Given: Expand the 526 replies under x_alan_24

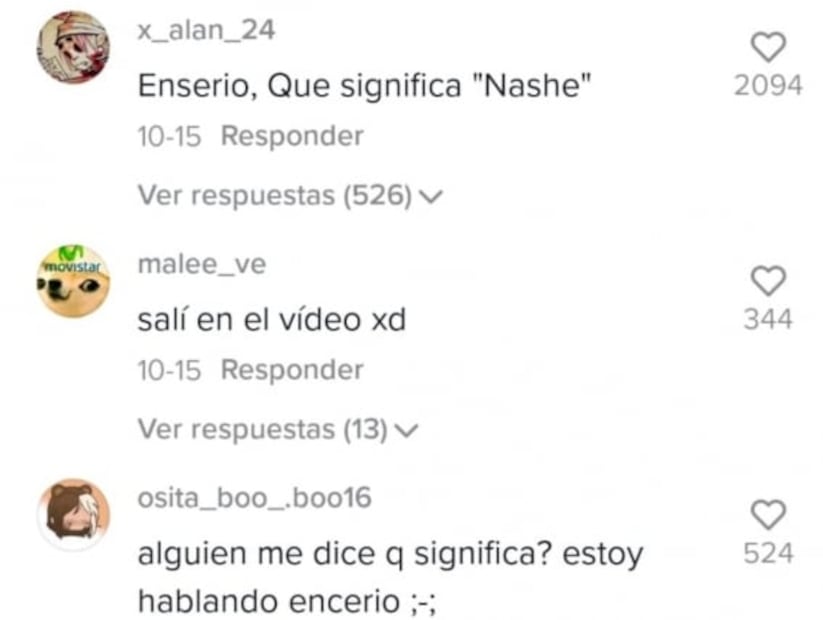Looking at the screenshot, I should coord(289,197).
